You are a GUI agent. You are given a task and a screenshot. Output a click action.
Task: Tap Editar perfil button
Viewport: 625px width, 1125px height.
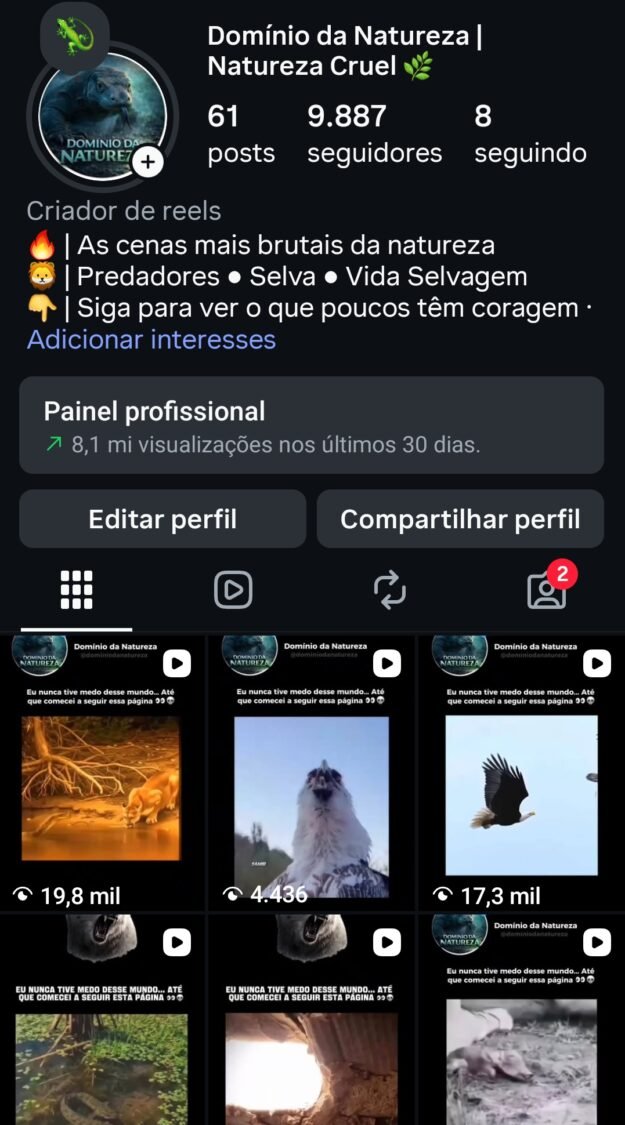pos(162,519)
